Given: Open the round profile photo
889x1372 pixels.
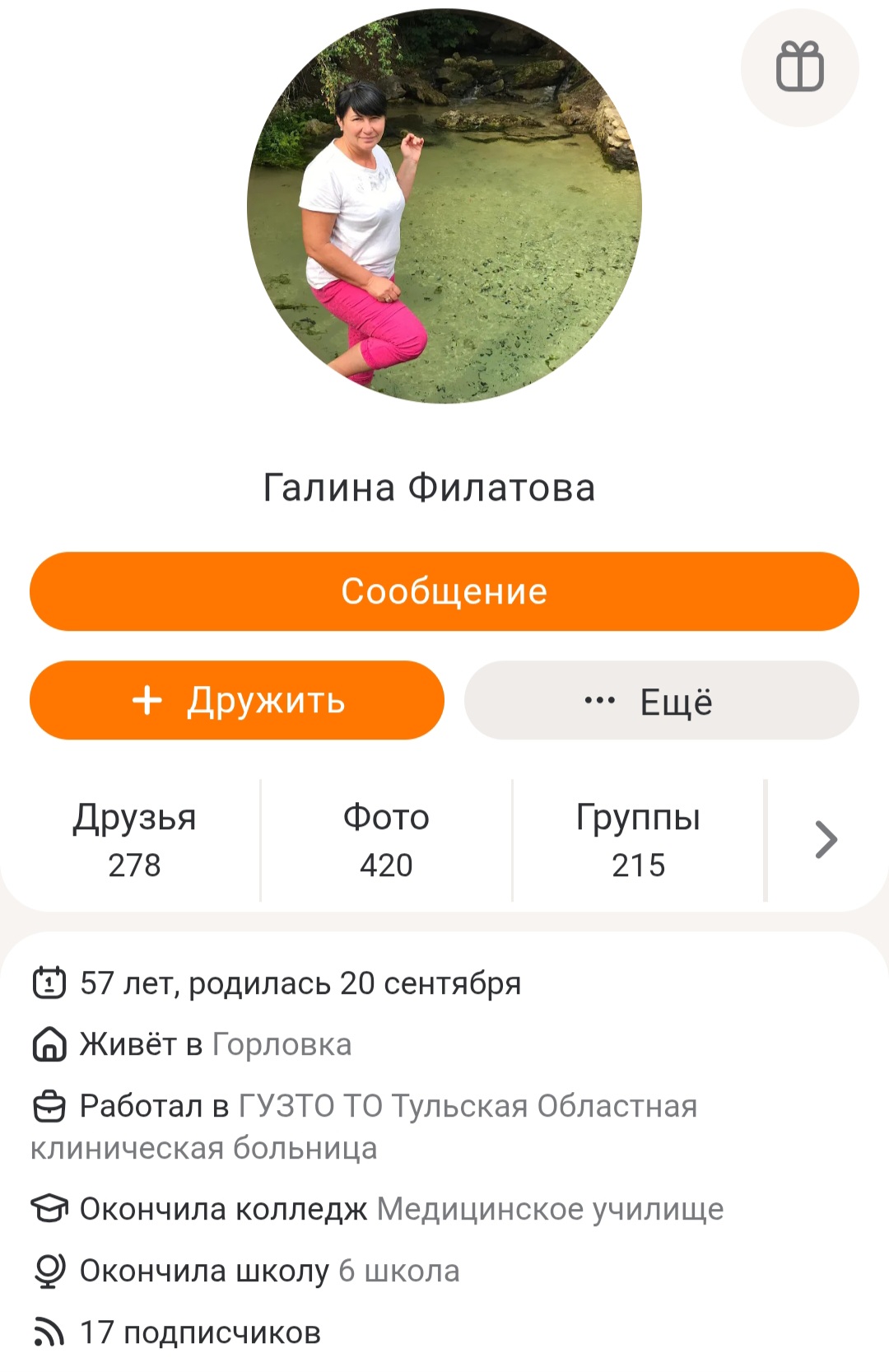Looking at the screenshot, I should (x=444, y=206).
